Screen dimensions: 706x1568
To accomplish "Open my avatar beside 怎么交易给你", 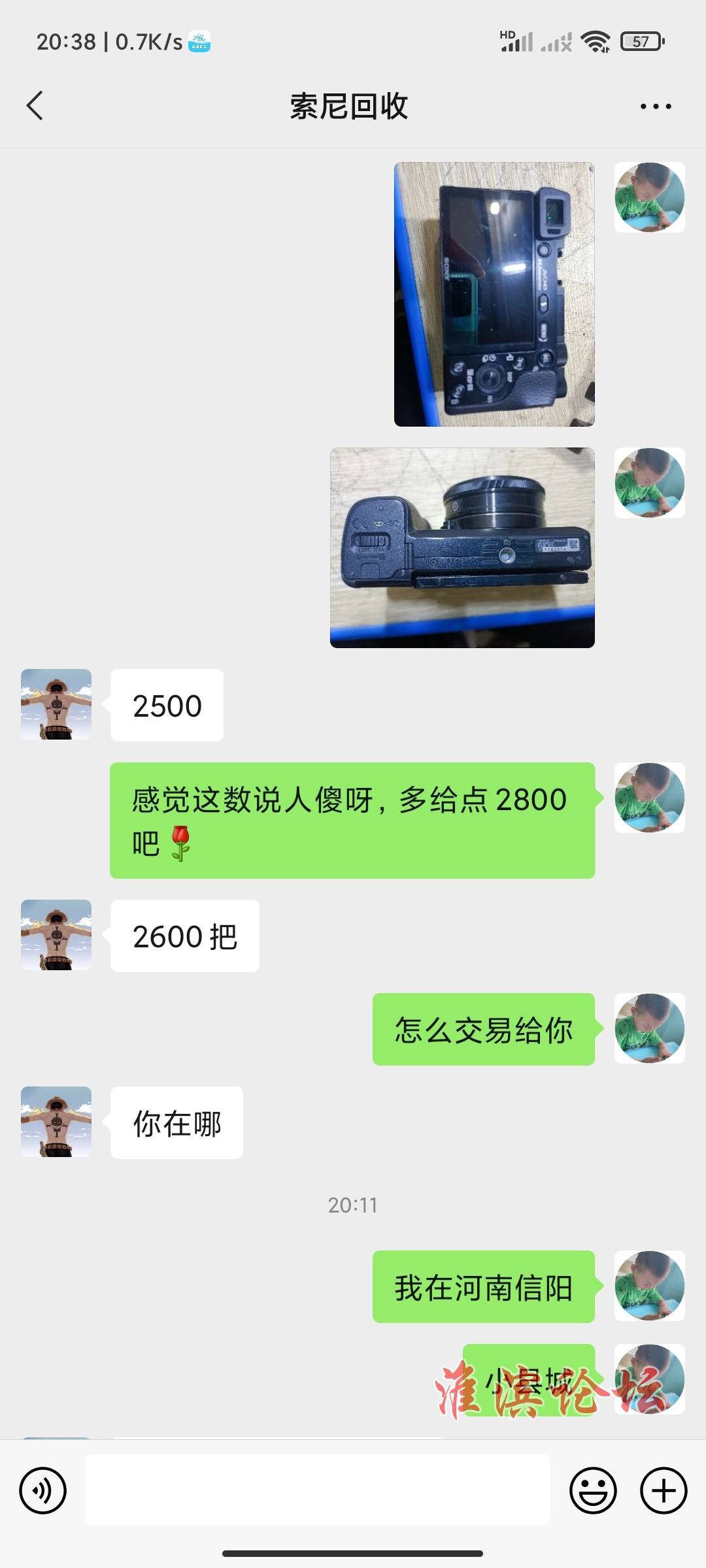I will [x=650, y=1028].
